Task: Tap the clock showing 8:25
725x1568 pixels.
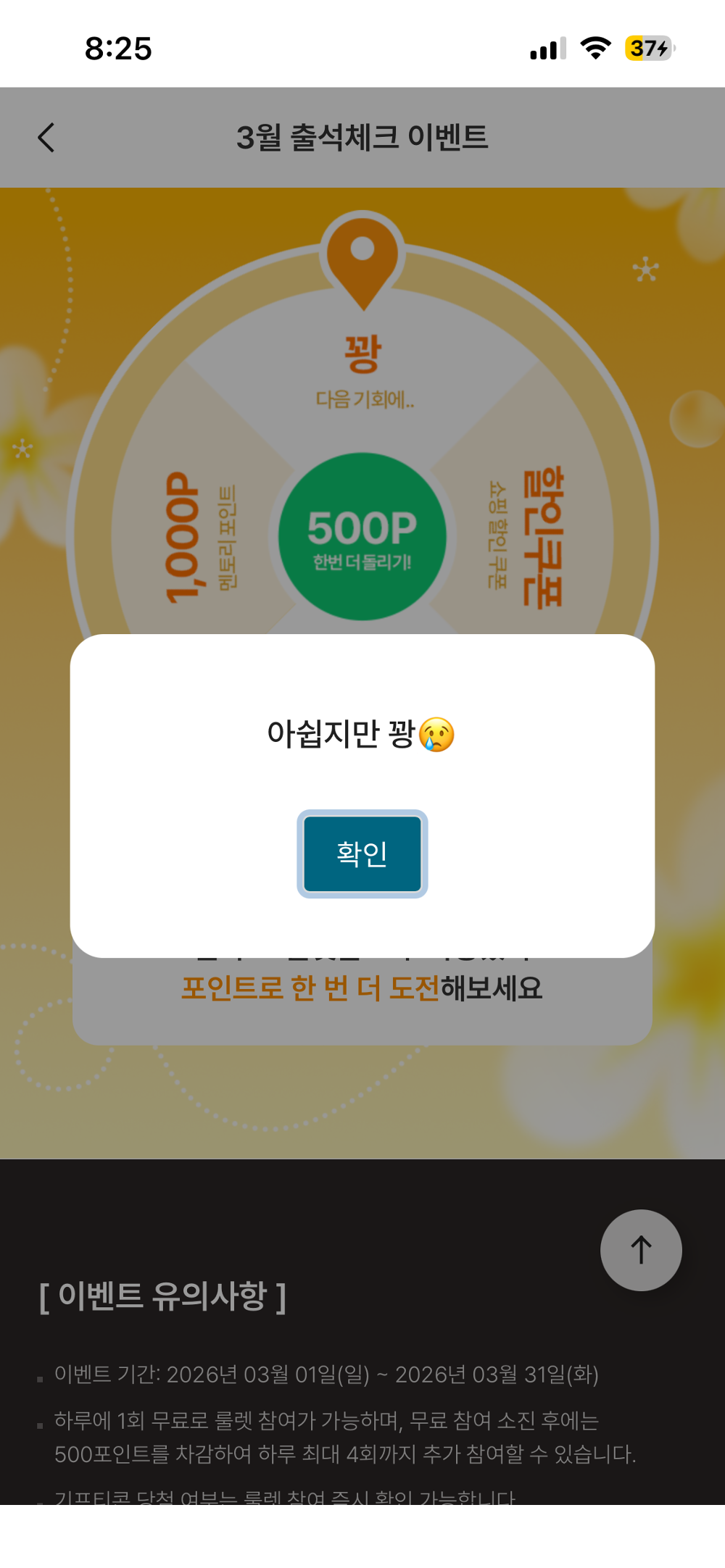Action: point(118,48)
